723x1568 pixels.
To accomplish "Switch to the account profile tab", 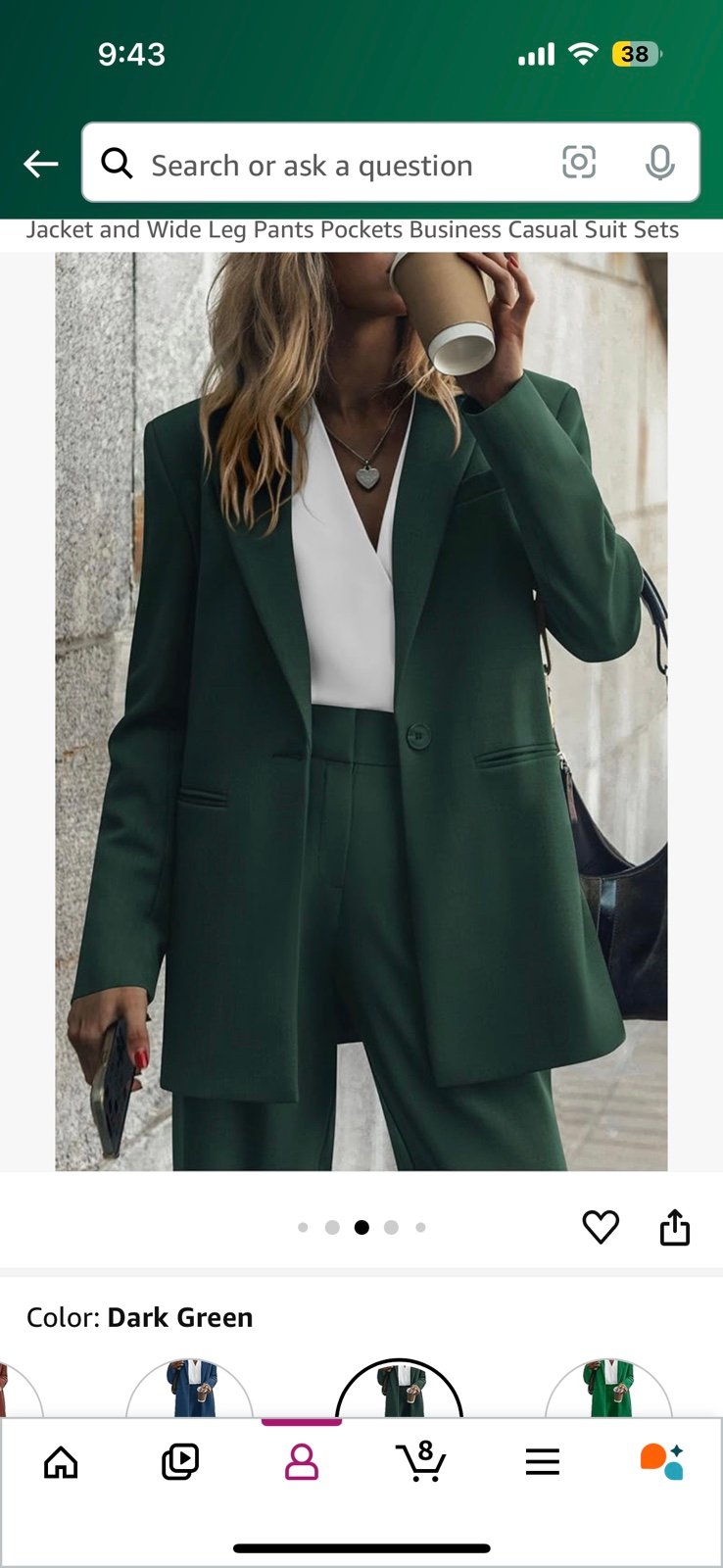I will click(x=302, y=1462).
